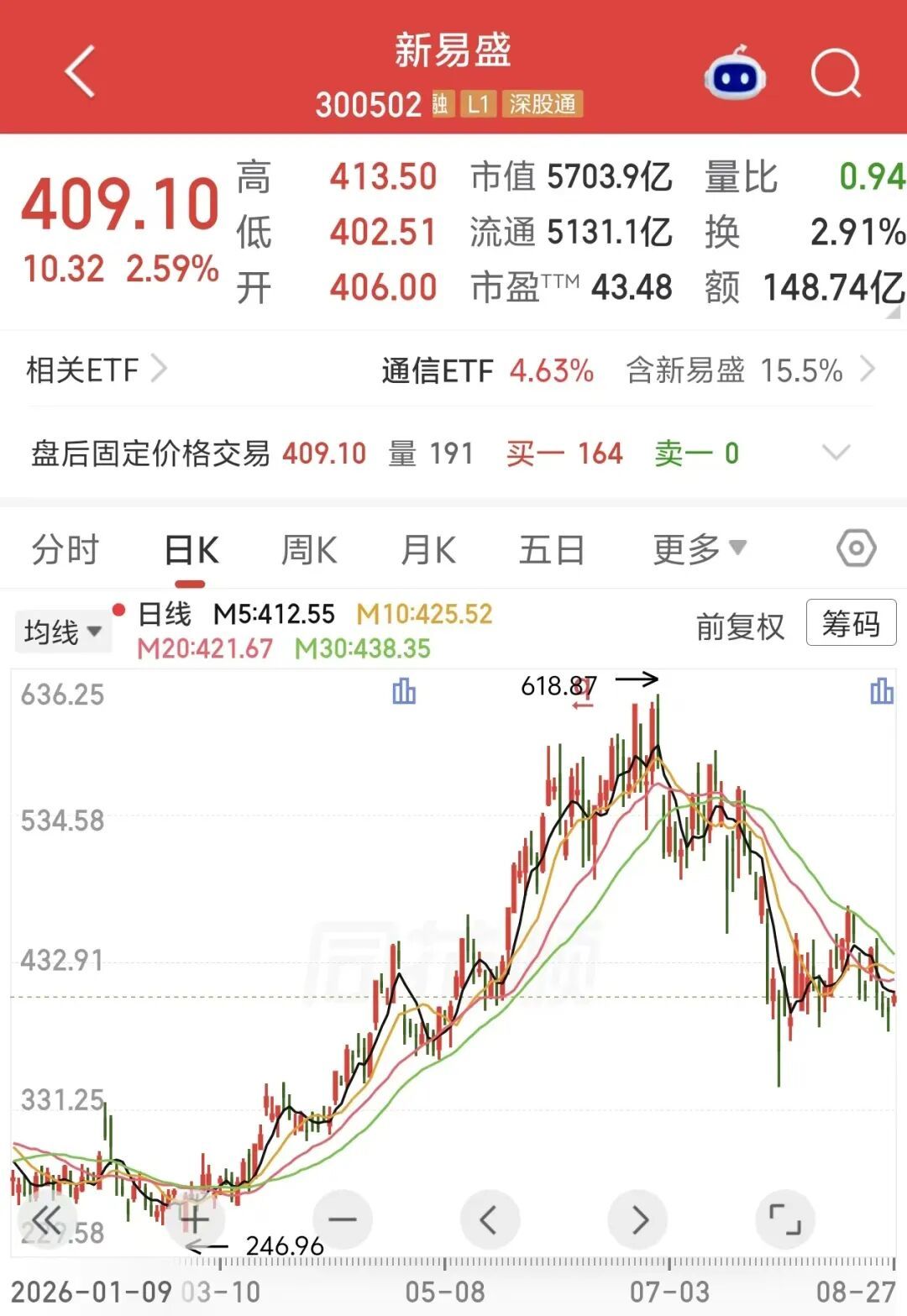Show the 五日 chart

point(552,551)
